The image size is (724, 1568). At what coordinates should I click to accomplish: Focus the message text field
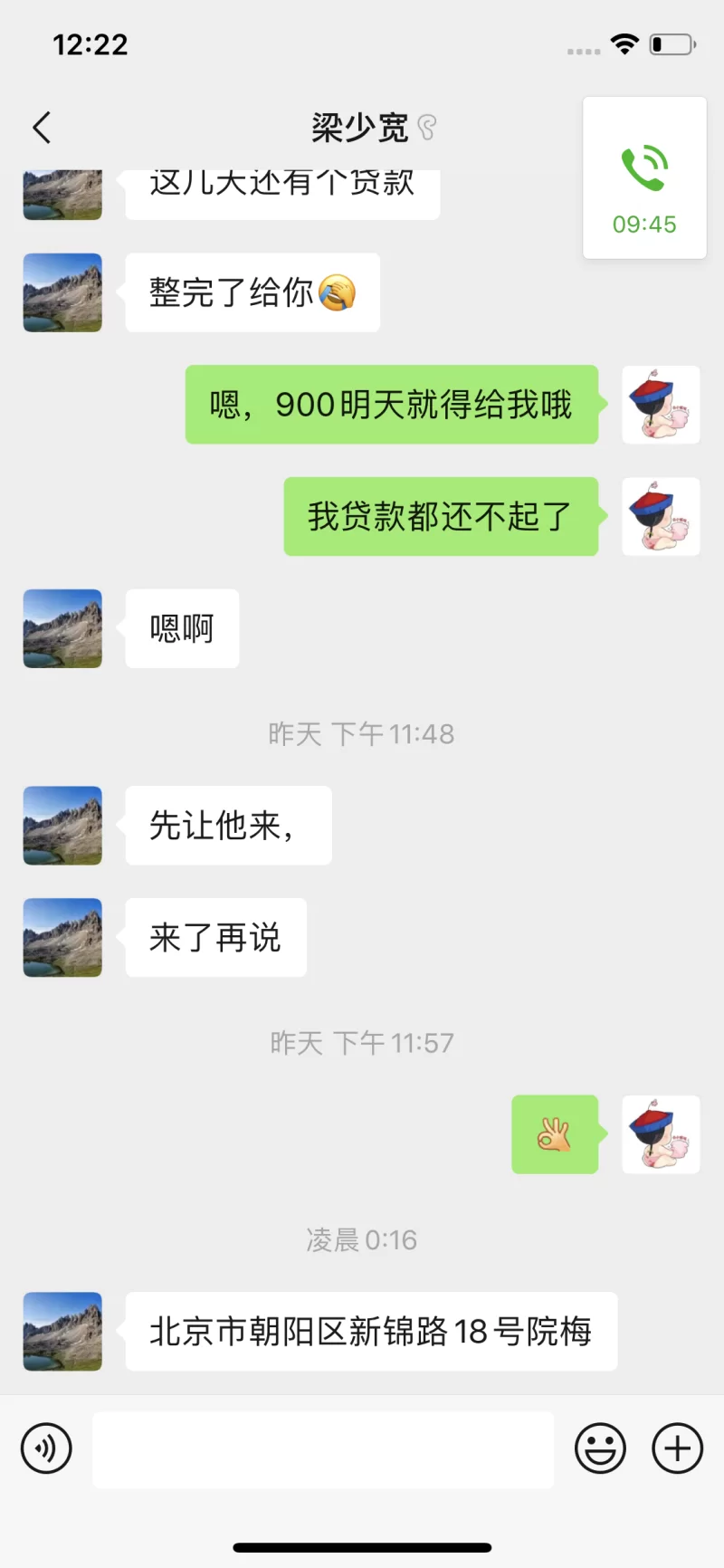pos(323,1449)
